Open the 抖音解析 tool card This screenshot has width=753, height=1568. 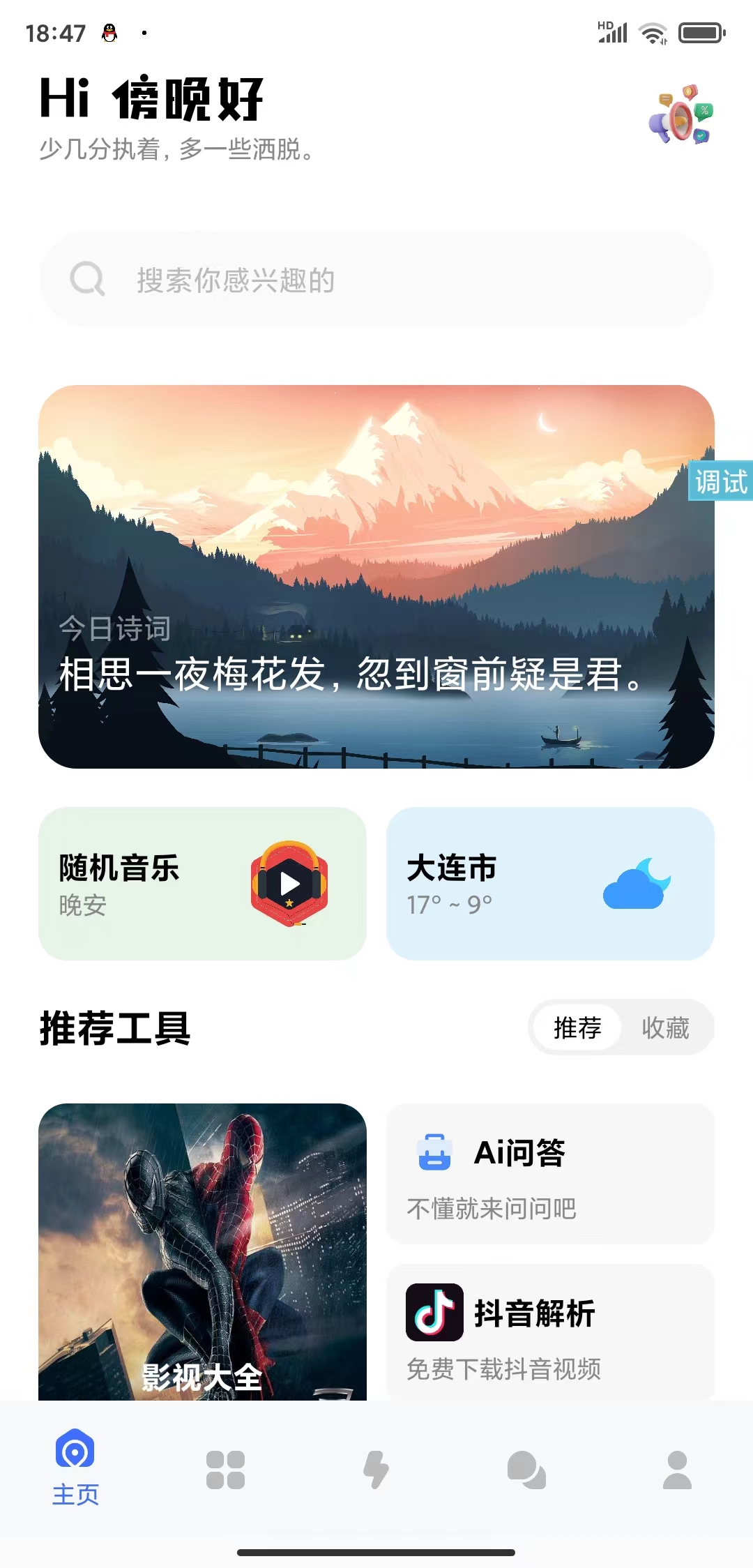(550, 1331)
